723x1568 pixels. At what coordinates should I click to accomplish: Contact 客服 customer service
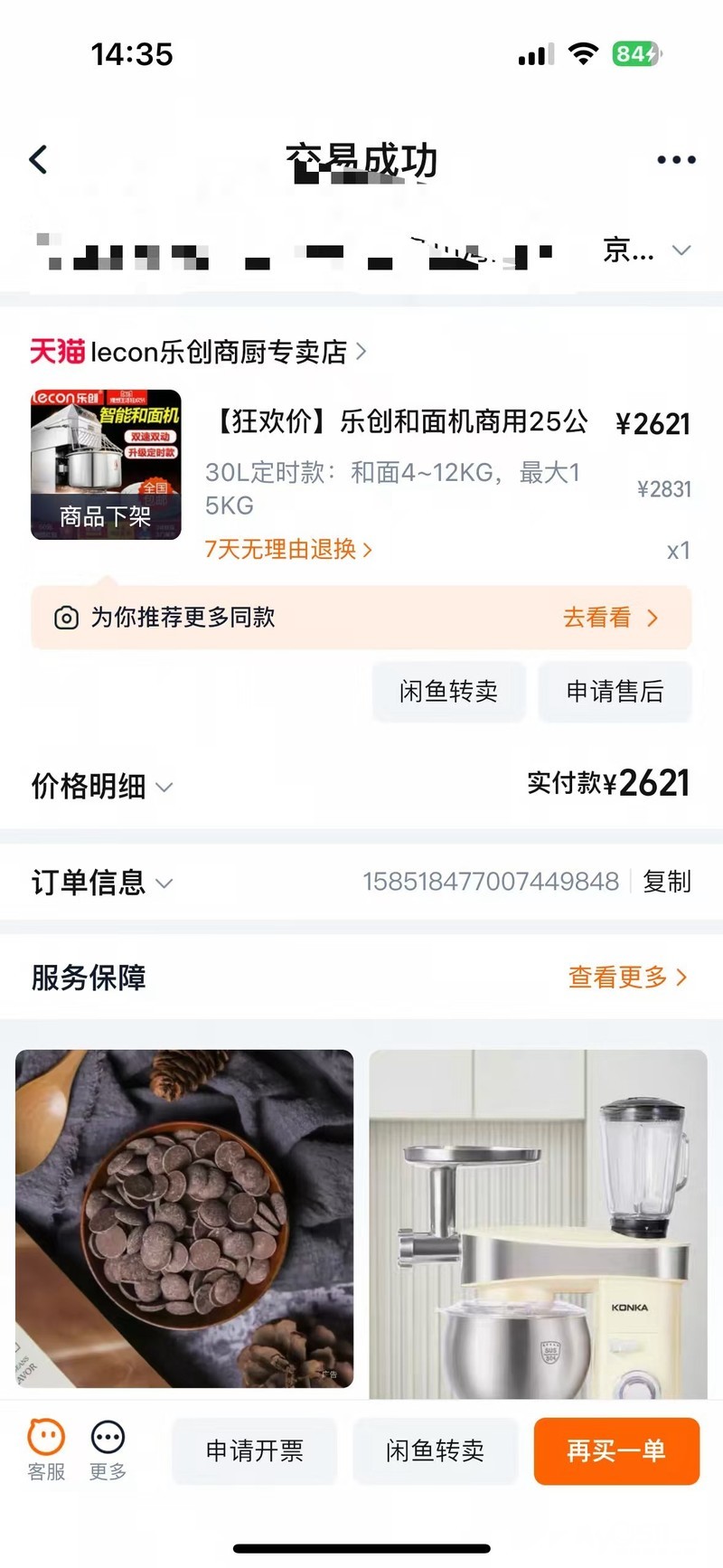pos(46,1450)
